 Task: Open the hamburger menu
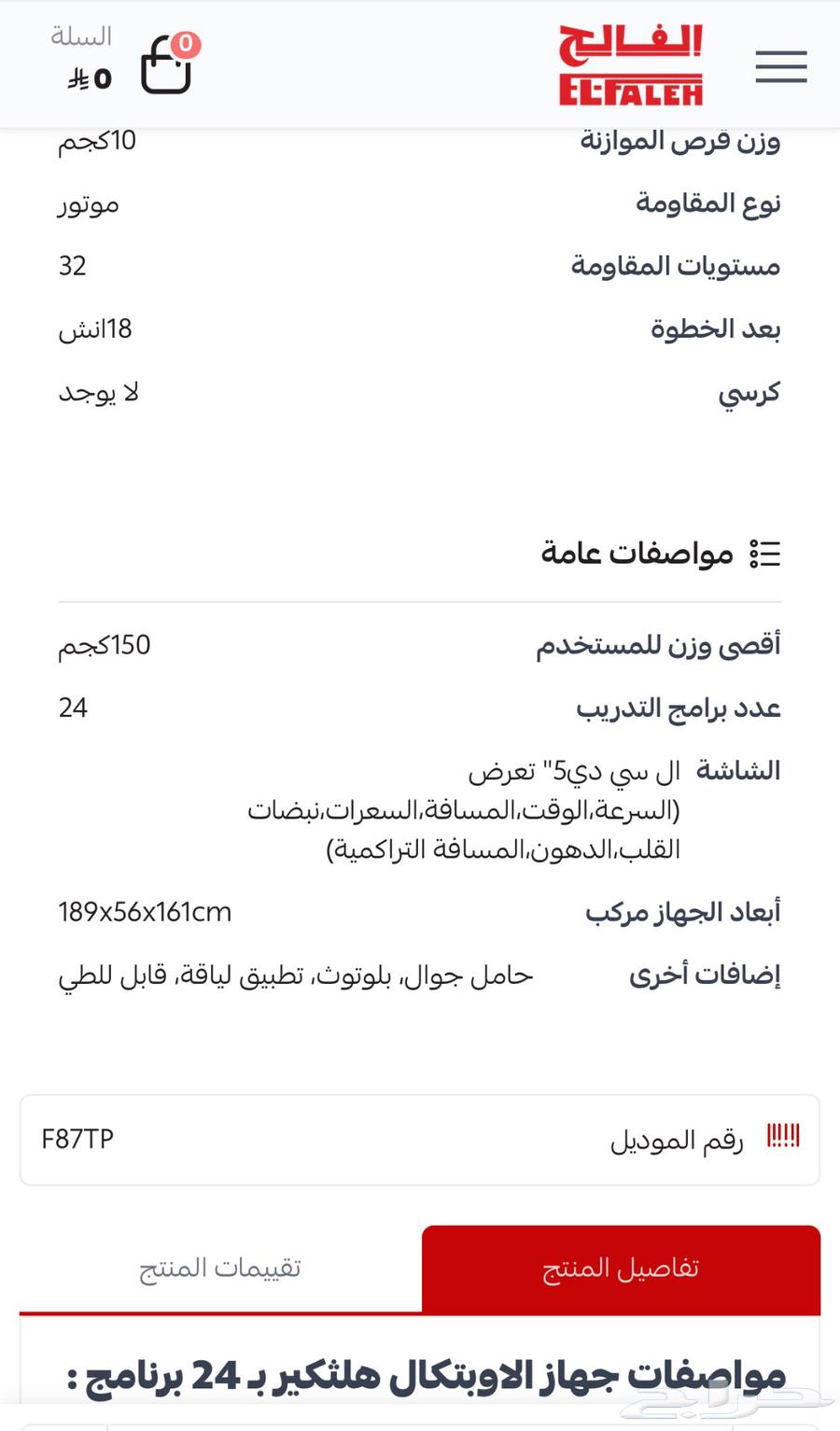point(781,66)
